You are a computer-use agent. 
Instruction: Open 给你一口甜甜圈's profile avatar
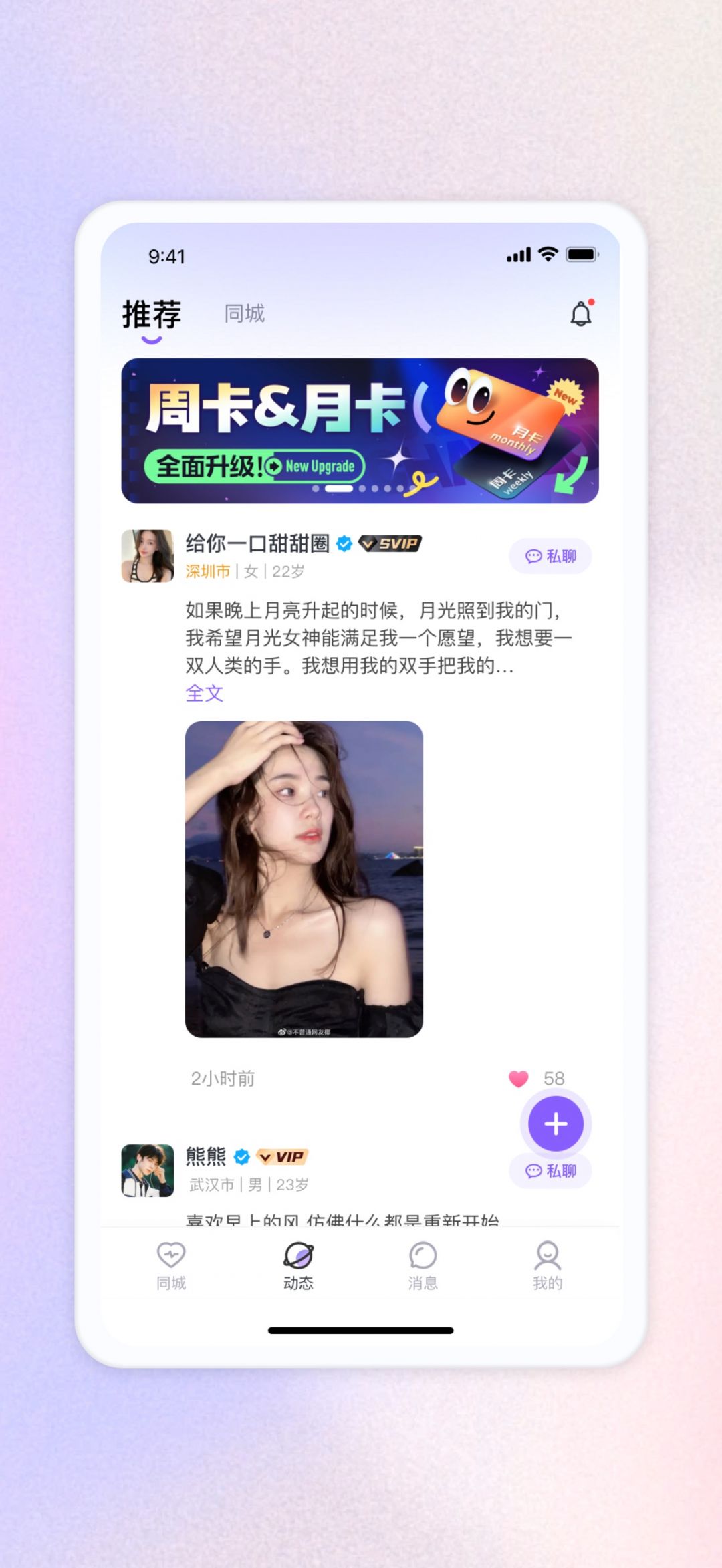click(x=148, y=556)
